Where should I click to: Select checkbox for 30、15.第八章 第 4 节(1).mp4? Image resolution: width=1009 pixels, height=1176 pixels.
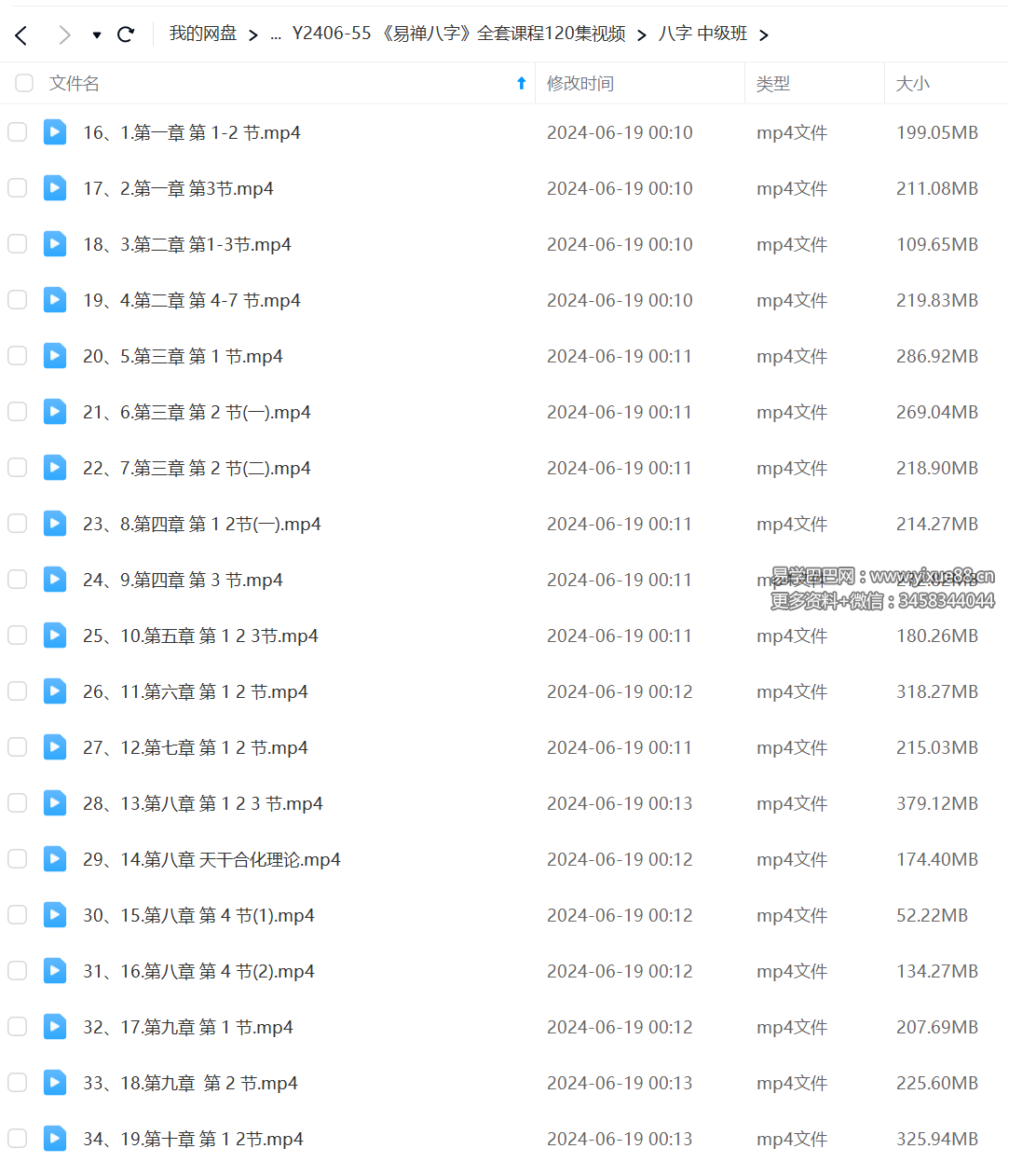17,915
